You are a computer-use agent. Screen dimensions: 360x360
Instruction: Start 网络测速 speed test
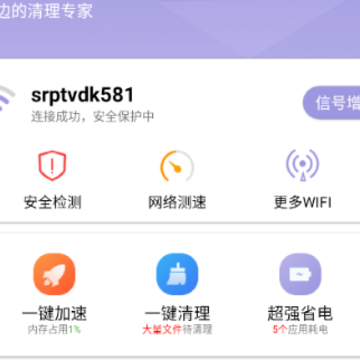click(177, 180)
